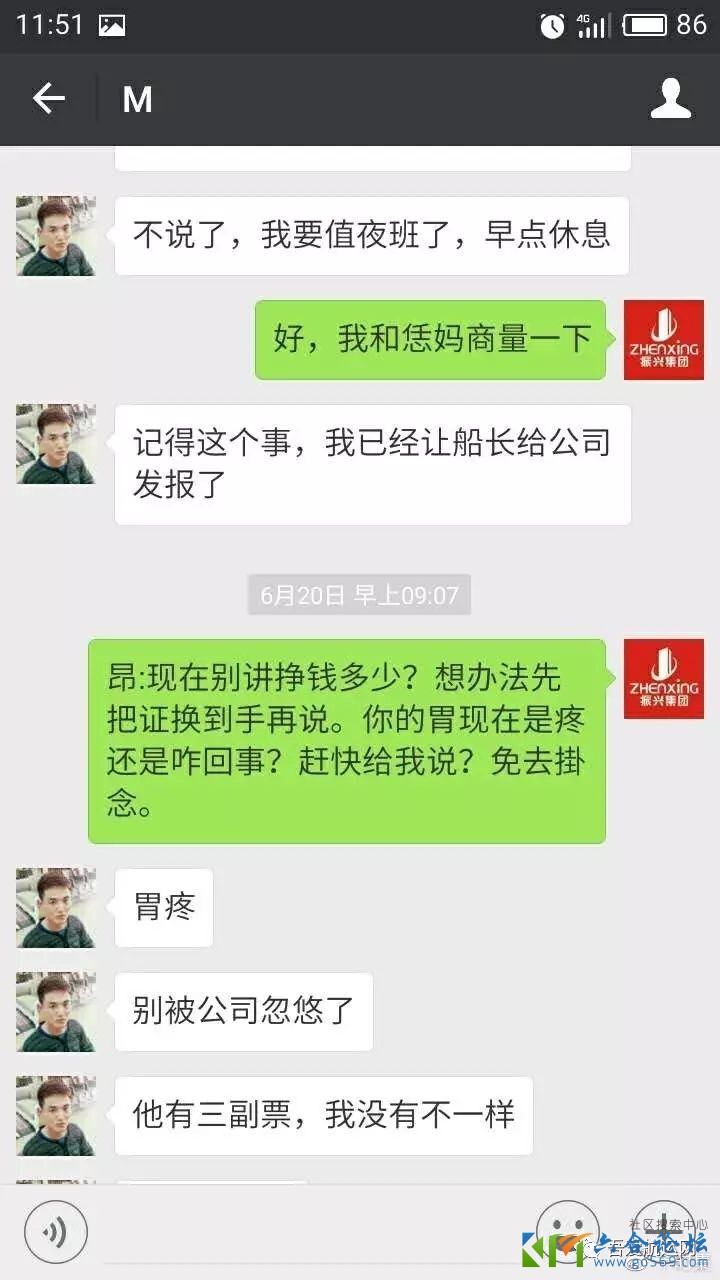Tap the Zhenxing avatar beside "好，我和恁妈商量一下"
The image size is (720, 1280).
pos(663,340)
